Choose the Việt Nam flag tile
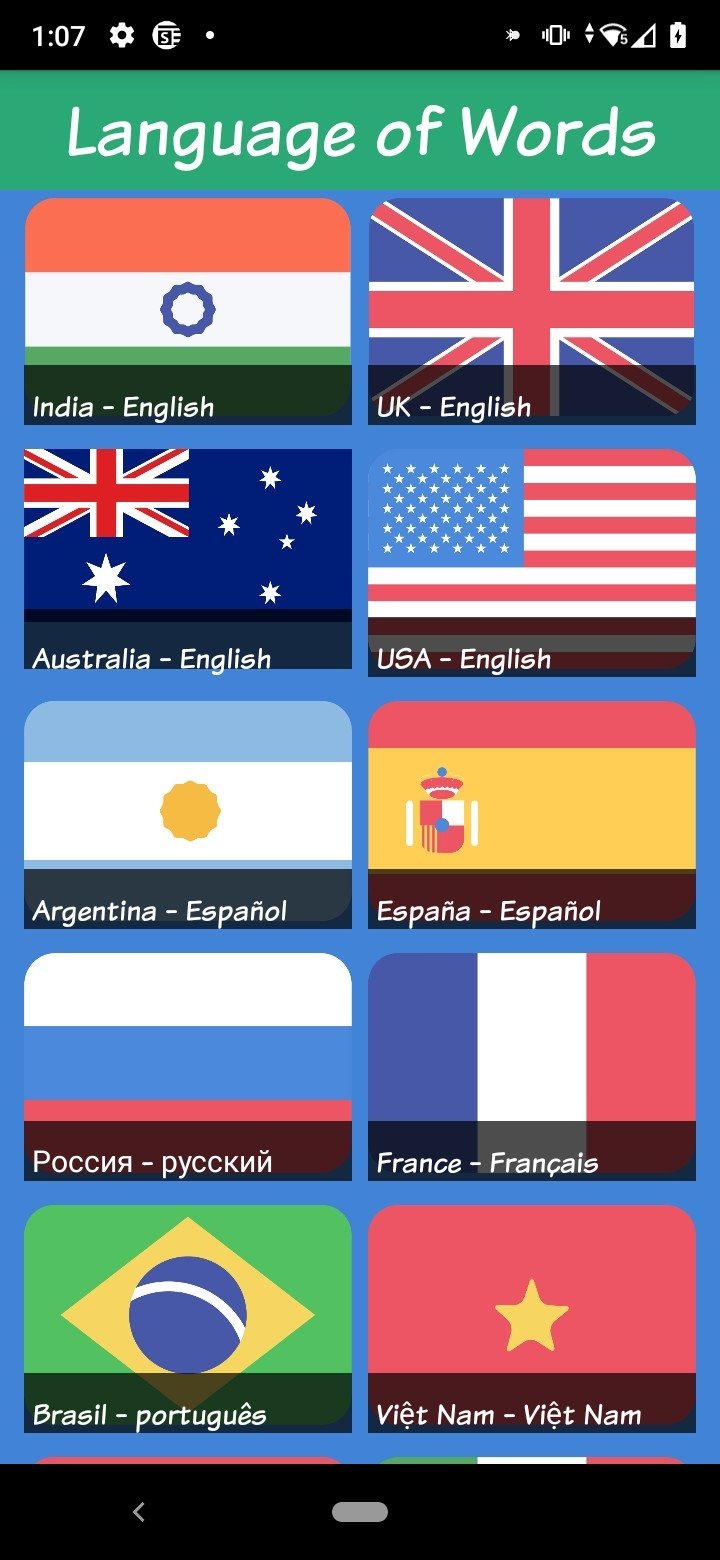Screen dimensions: 720x1560 click(x=532, y=1319)
